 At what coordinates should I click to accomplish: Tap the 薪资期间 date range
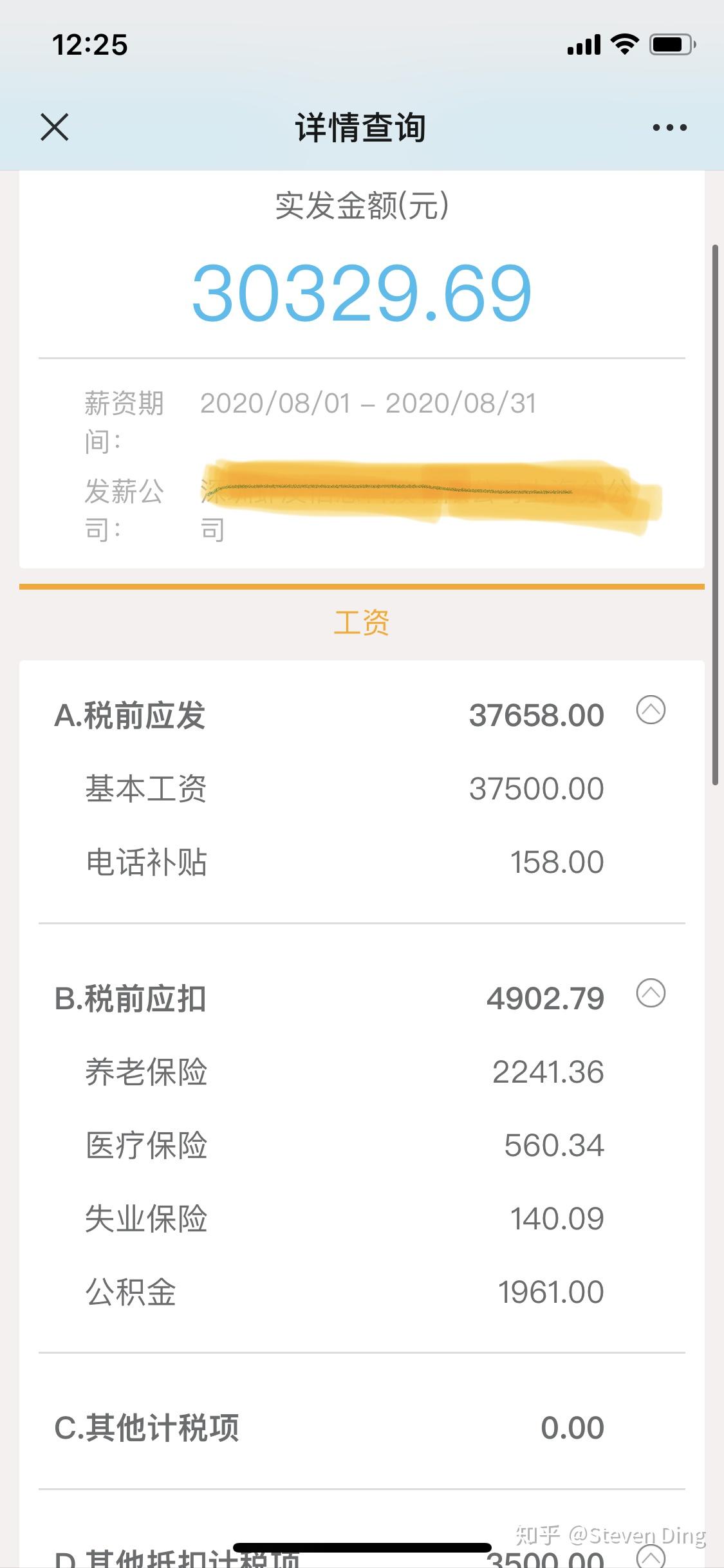pos(369,402)
